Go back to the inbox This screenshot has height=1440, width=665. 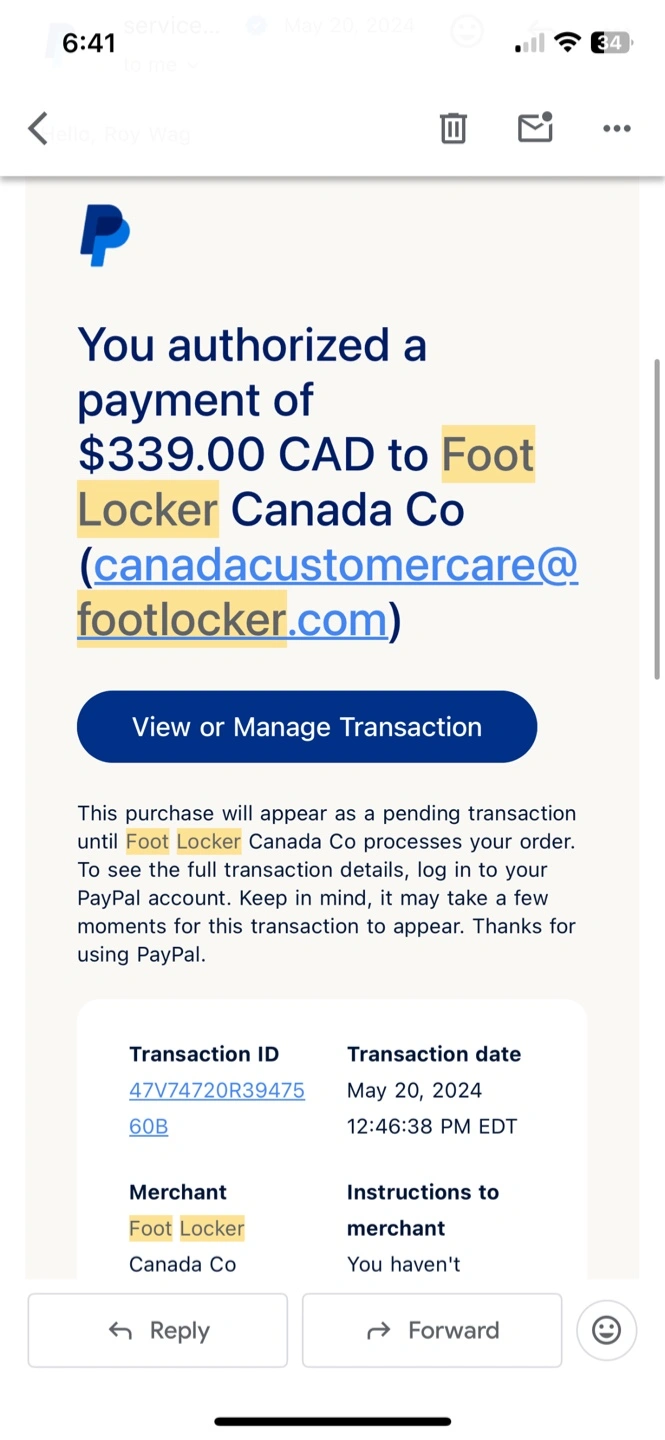tap(38, 128)
